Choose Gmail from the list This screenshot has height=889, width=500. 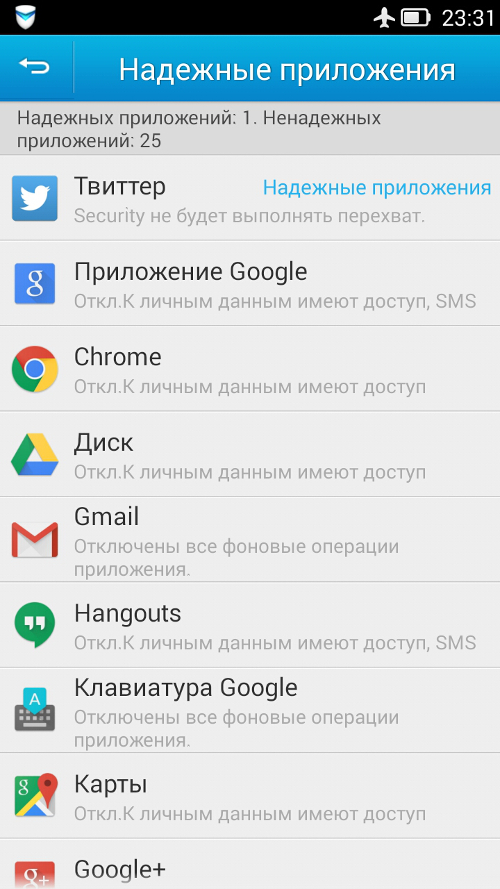point(250,540)
